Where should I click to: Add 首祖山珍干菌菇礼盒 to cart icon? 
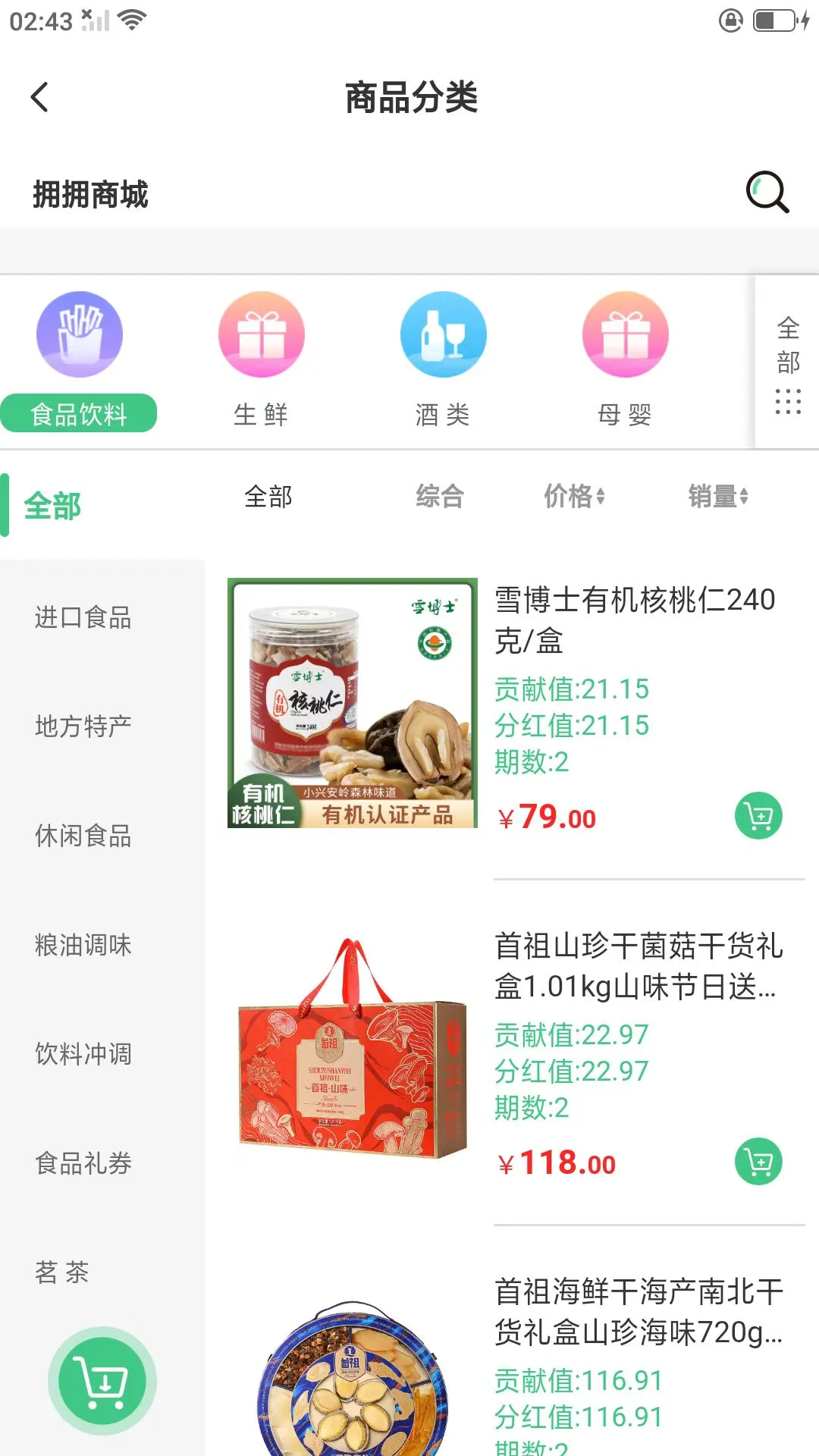(758, 1162)
